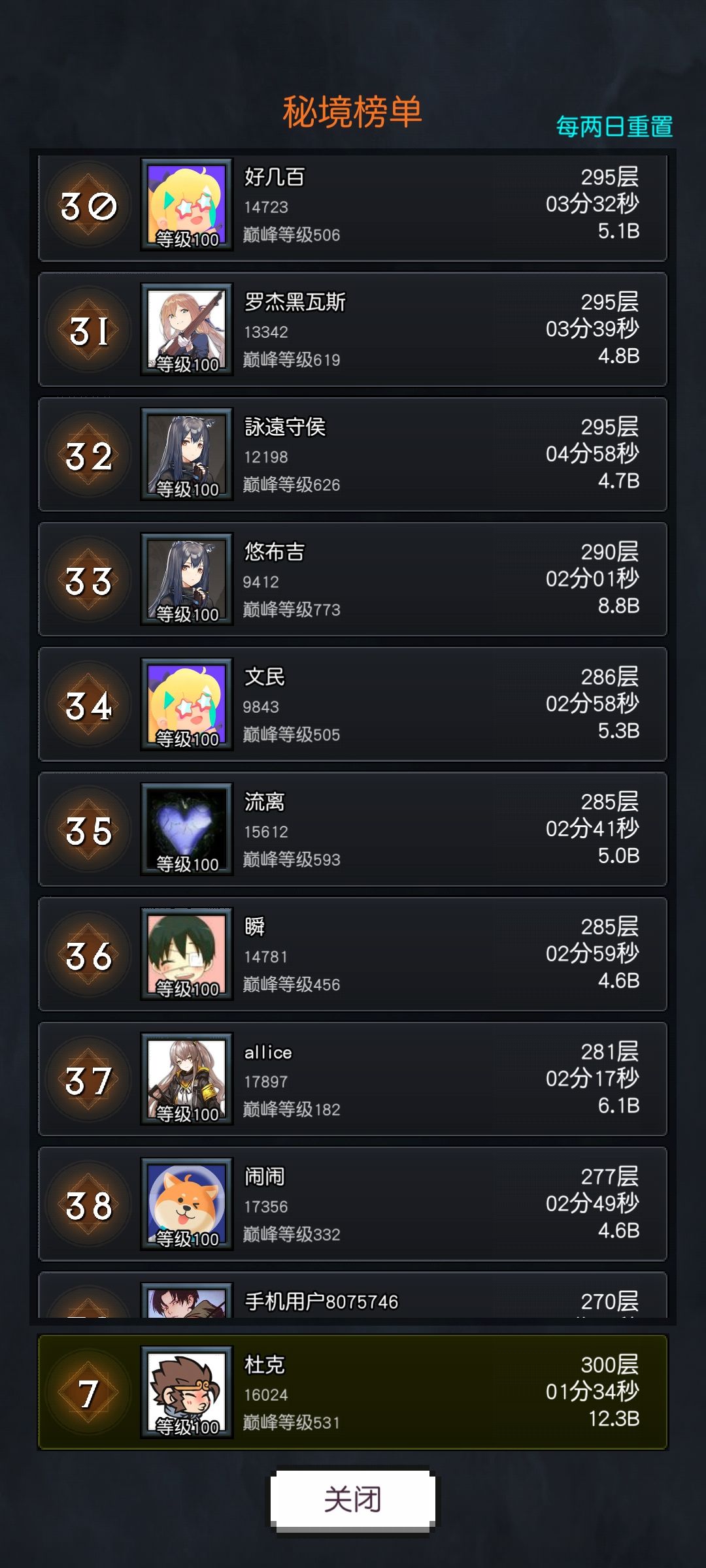Open 罗杰黑瓦斯's leaderboard entry
The width and height of the screenshot is (706, 1568).
(x=353, y=329)
